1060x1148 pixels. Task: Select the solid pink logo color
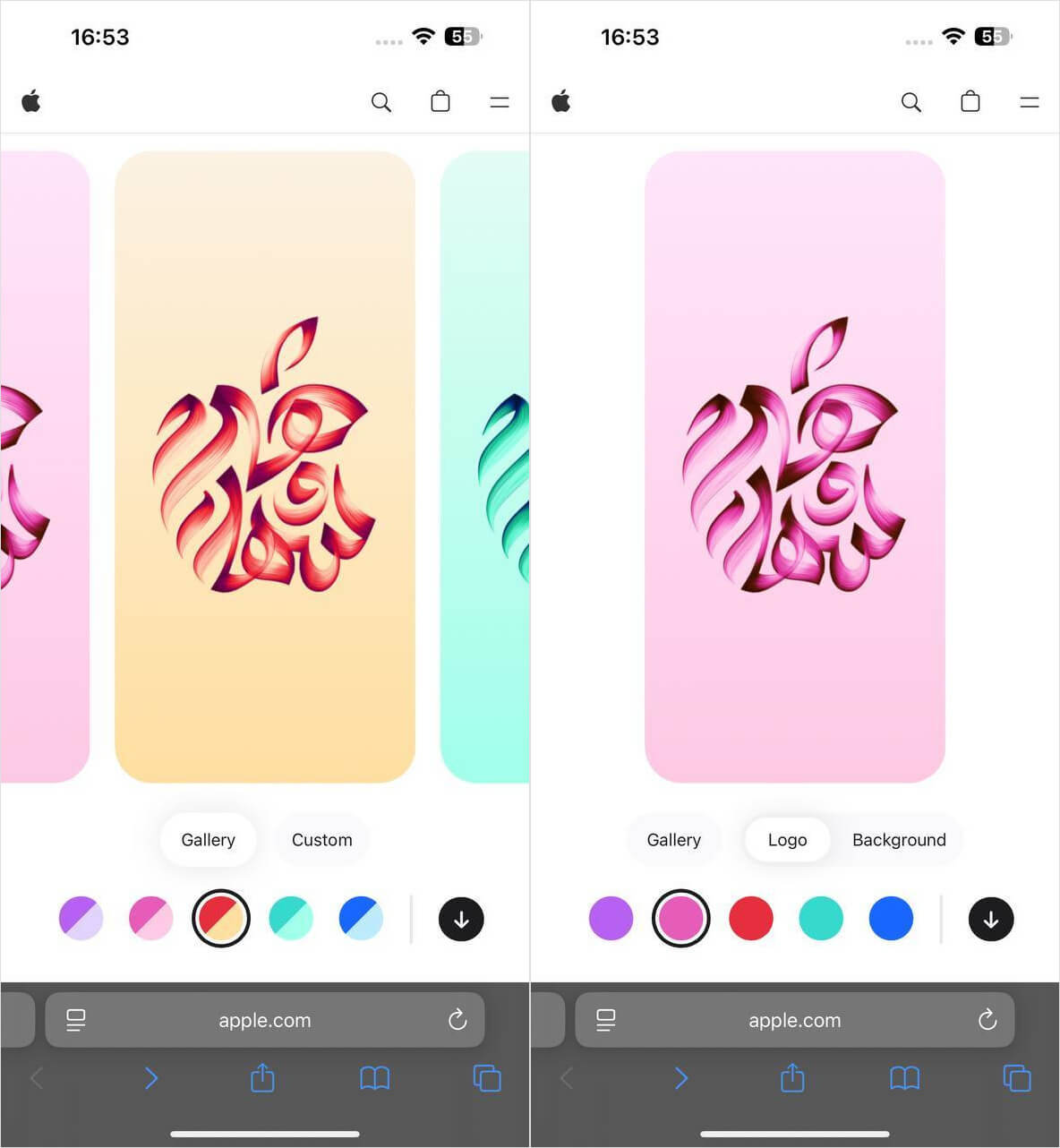(681, 919)
